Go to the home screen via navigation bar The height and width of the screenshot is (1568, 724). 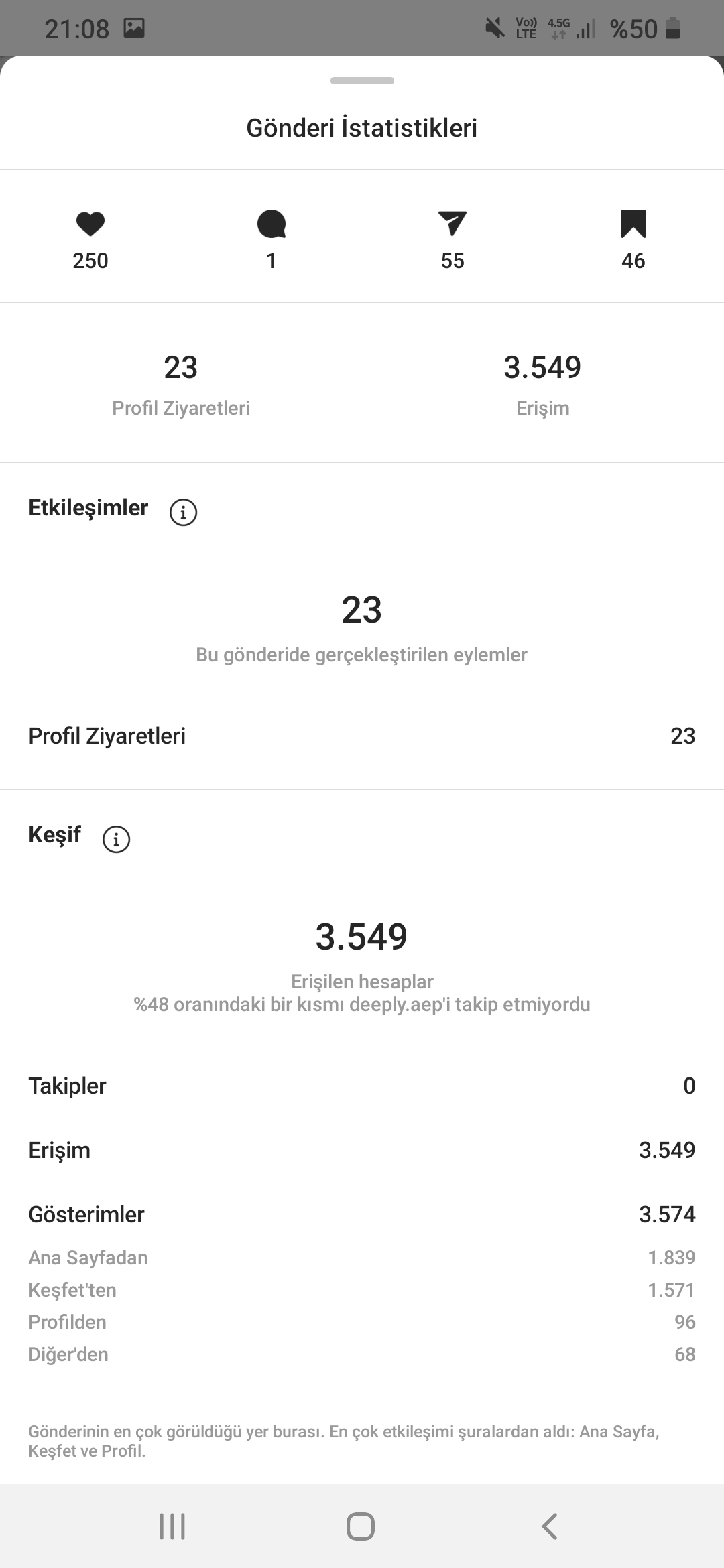(361, 1526)
